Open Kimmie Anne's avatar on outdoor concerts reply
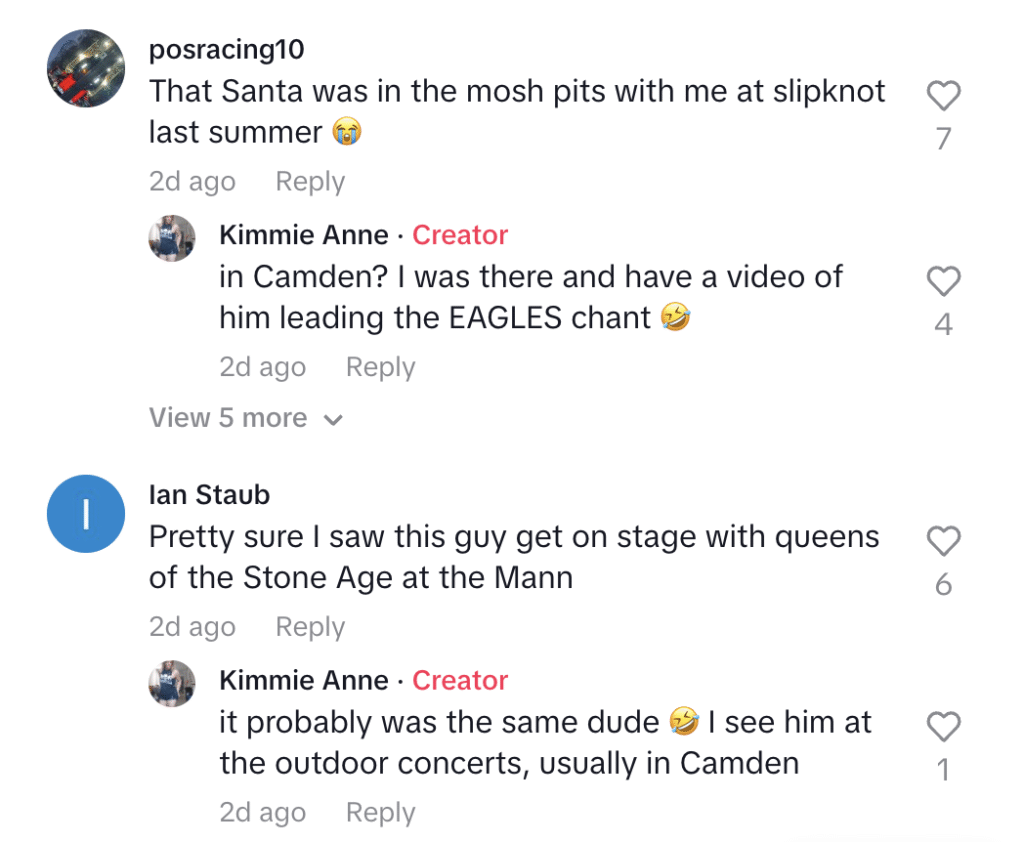The width and height of the screenshot is (1024, 842). click(172, 685)
